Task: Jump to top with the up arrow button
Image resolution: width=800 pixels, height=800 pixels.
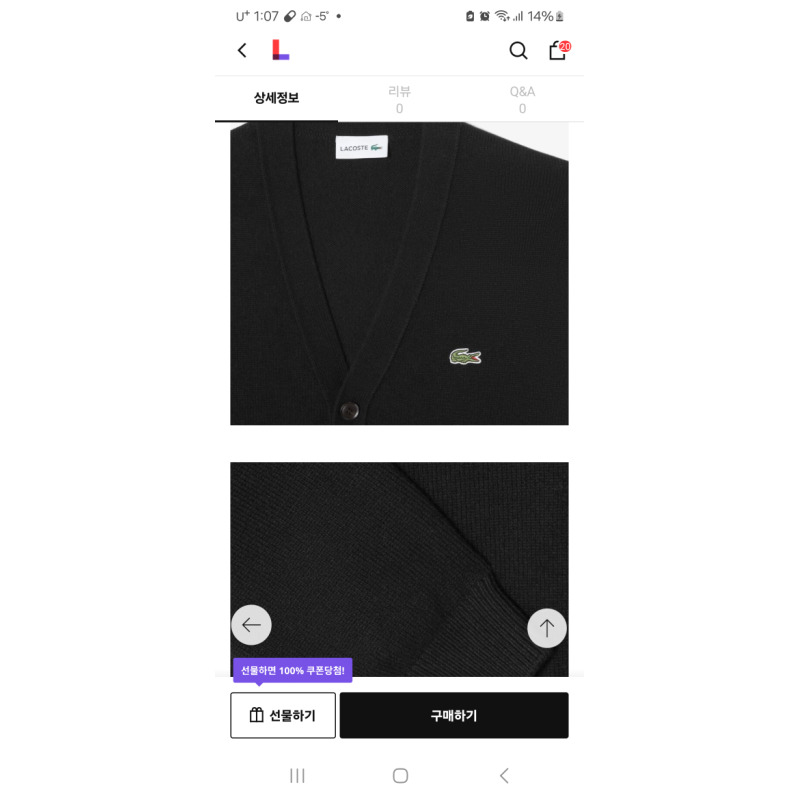Action: [547, 628]
